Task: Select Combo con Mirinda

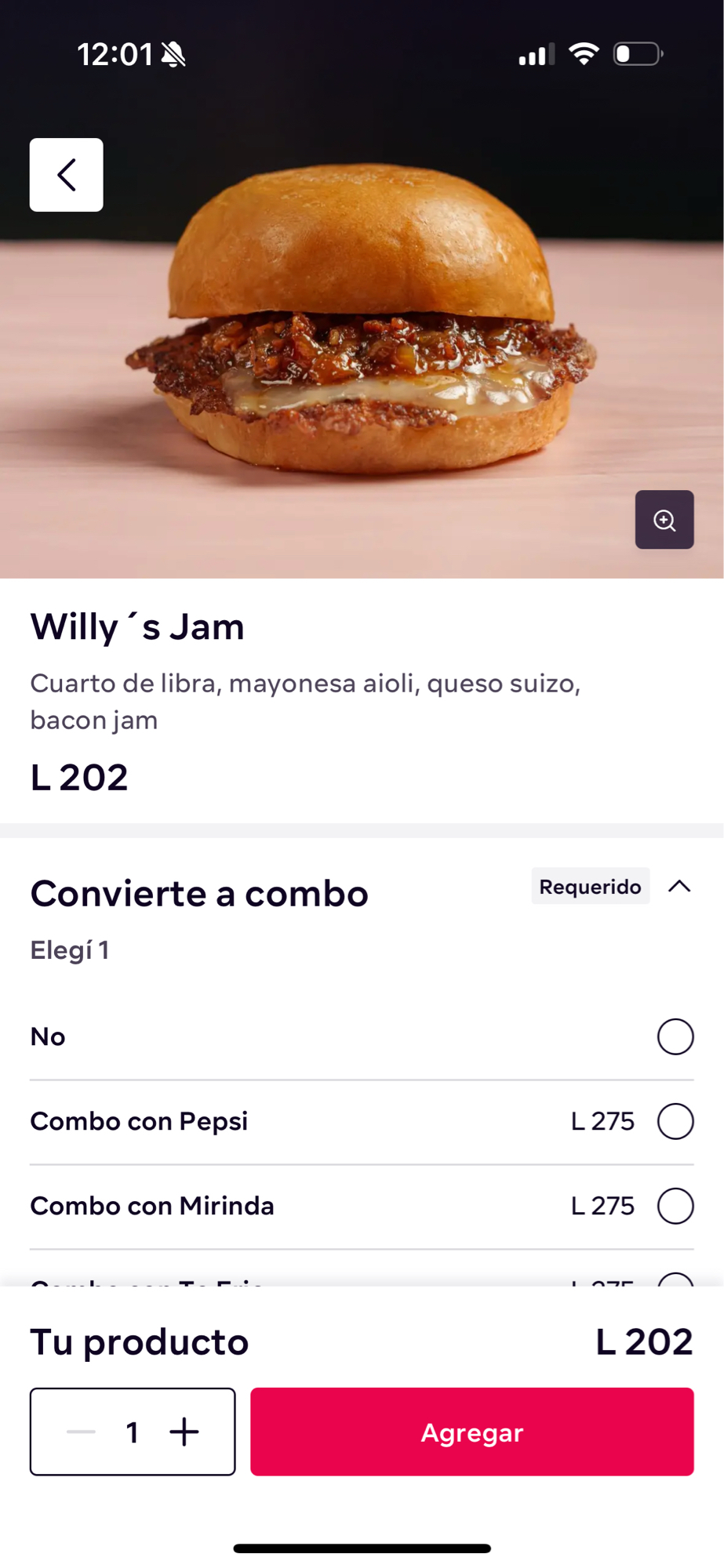Action: 675,1206
